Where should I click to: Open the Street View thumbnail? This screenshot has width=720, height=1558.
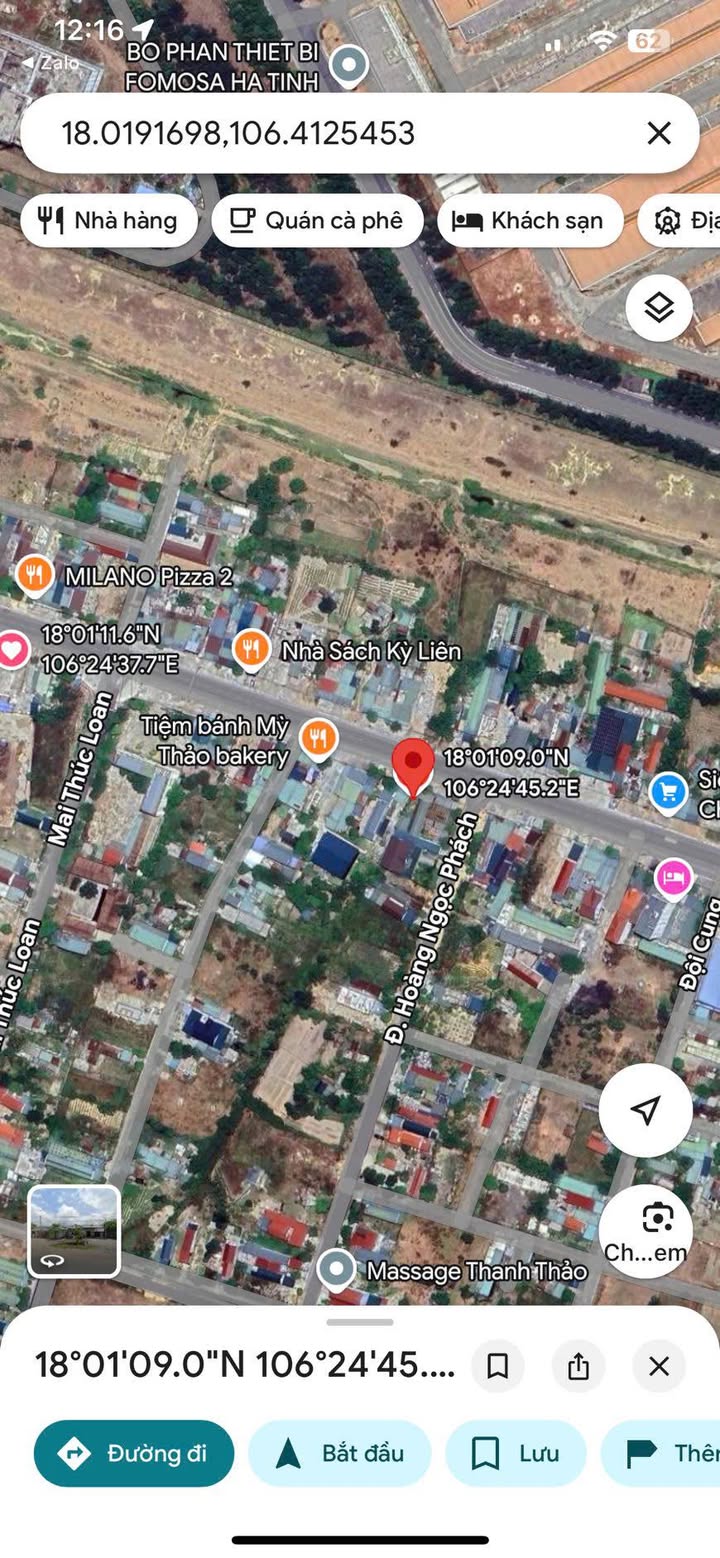click(74, 1231)
